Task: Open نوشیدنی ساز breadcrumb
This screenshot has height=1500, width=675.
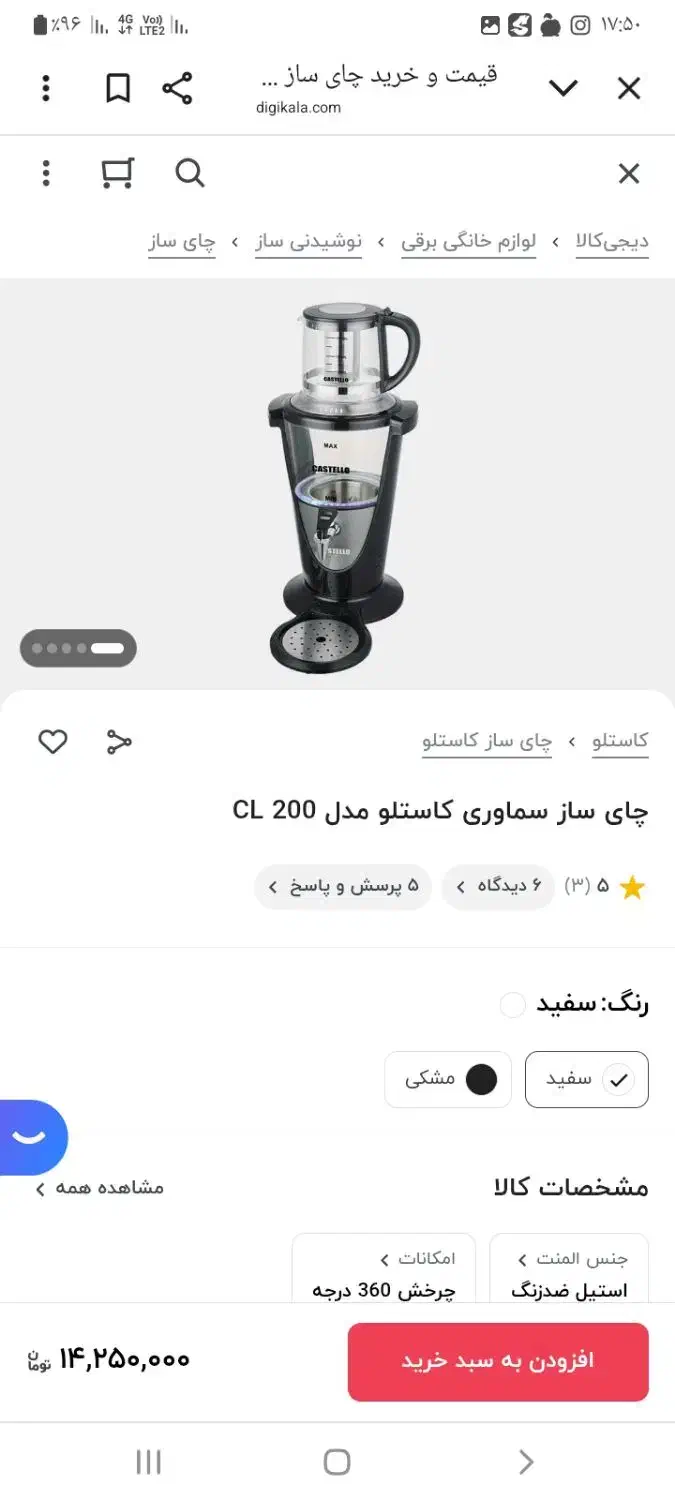Action: pos(308,242)
